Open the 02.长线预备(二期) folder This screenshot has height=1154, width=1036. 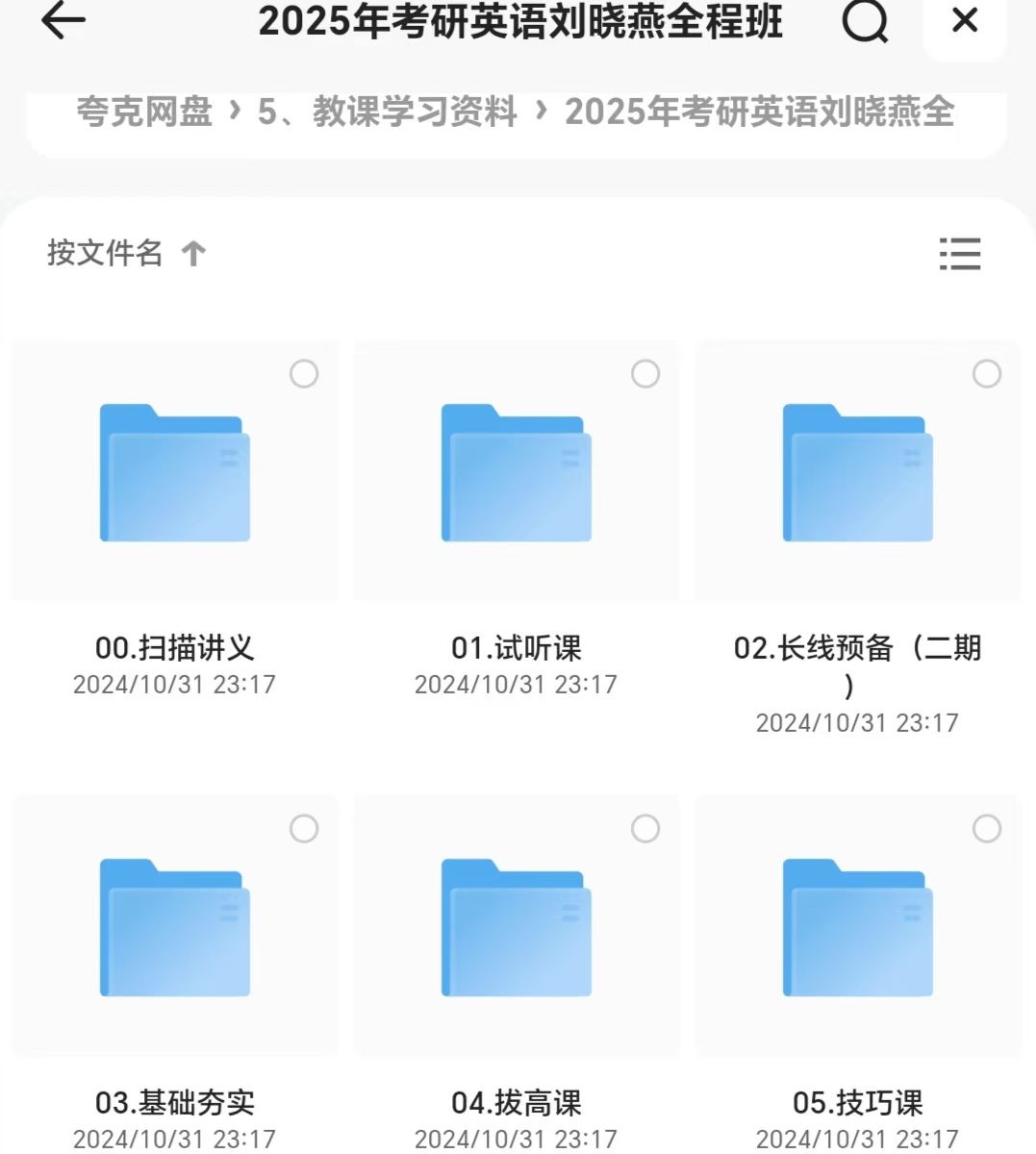[x=858, y=473]
